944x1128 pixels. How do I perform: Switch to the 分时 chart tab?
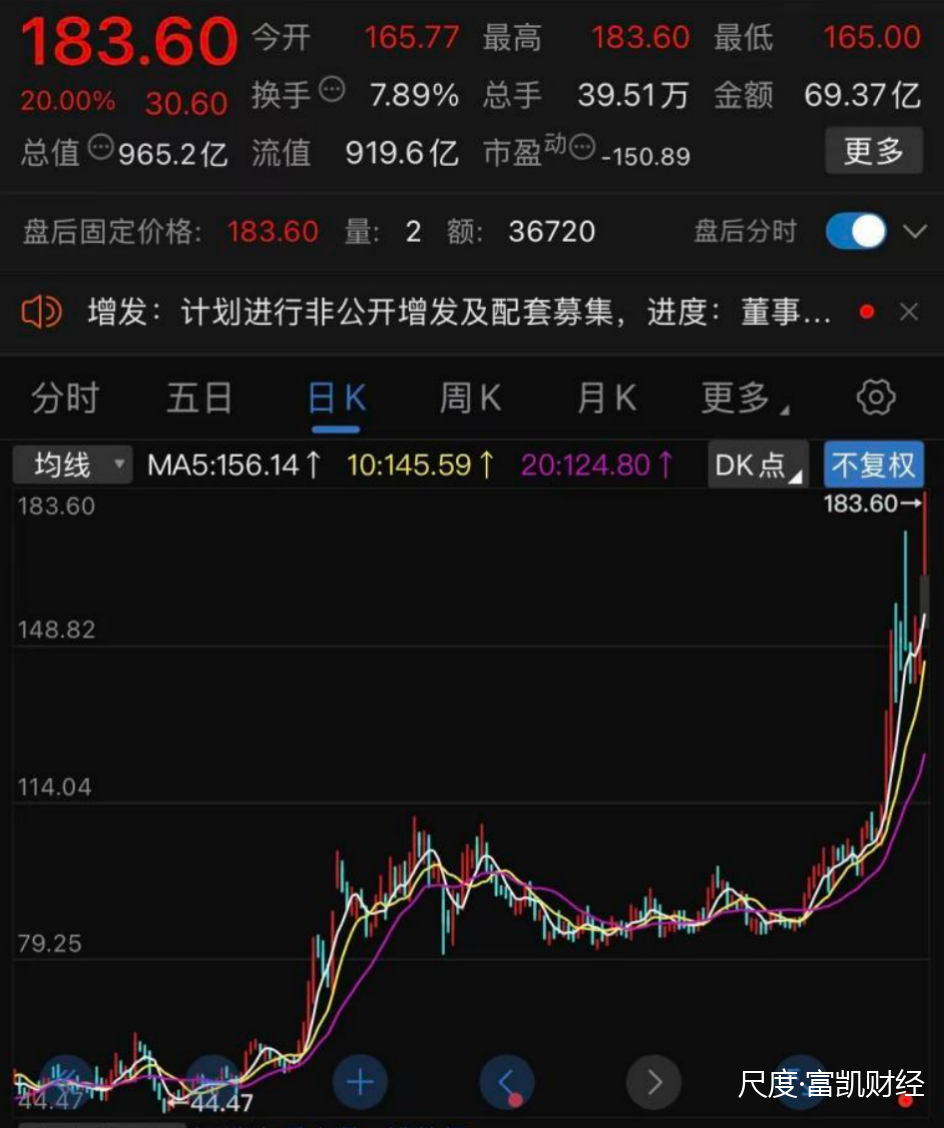point(65,398)
